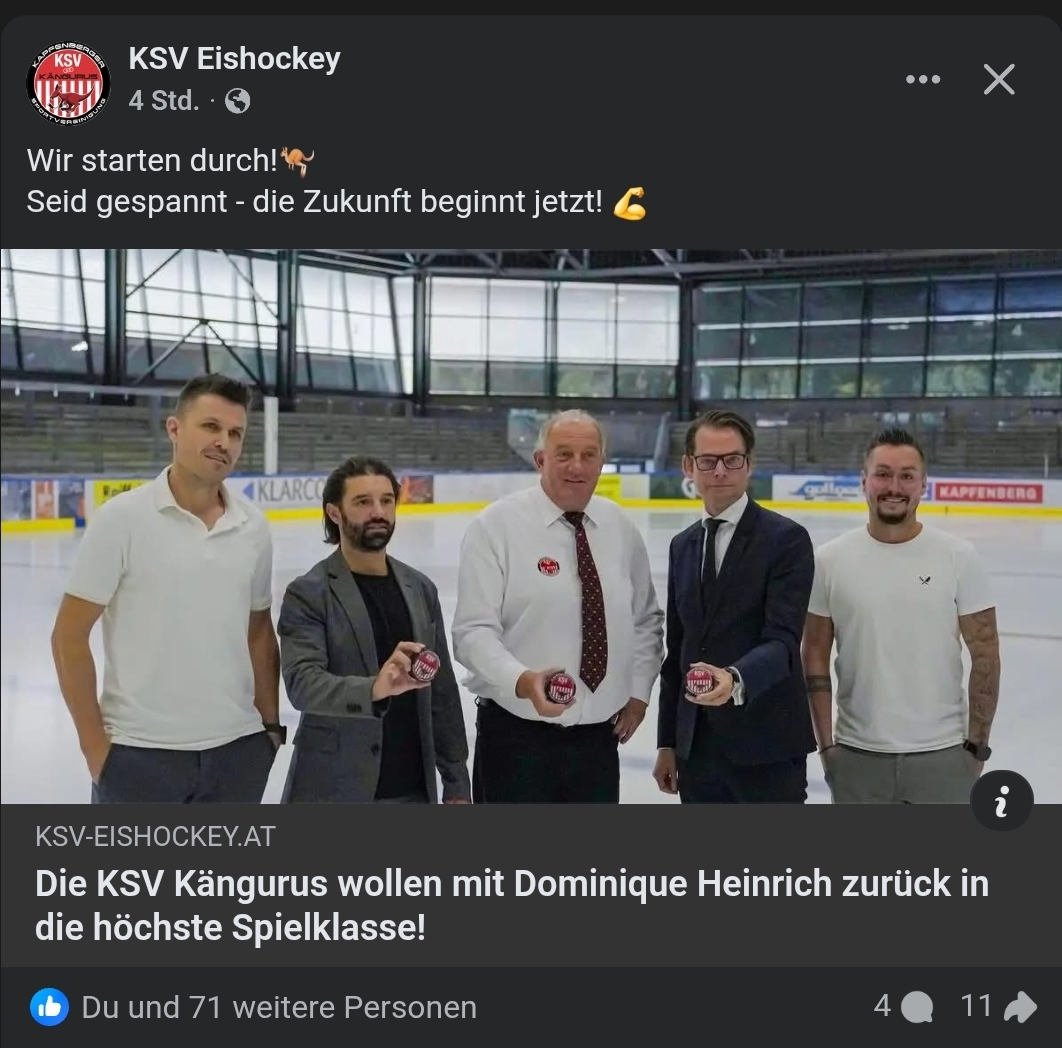Visit the KSV Eishockey page name
The width and height of the screenshot is (1062, 1048).
[x=234, y=59]
